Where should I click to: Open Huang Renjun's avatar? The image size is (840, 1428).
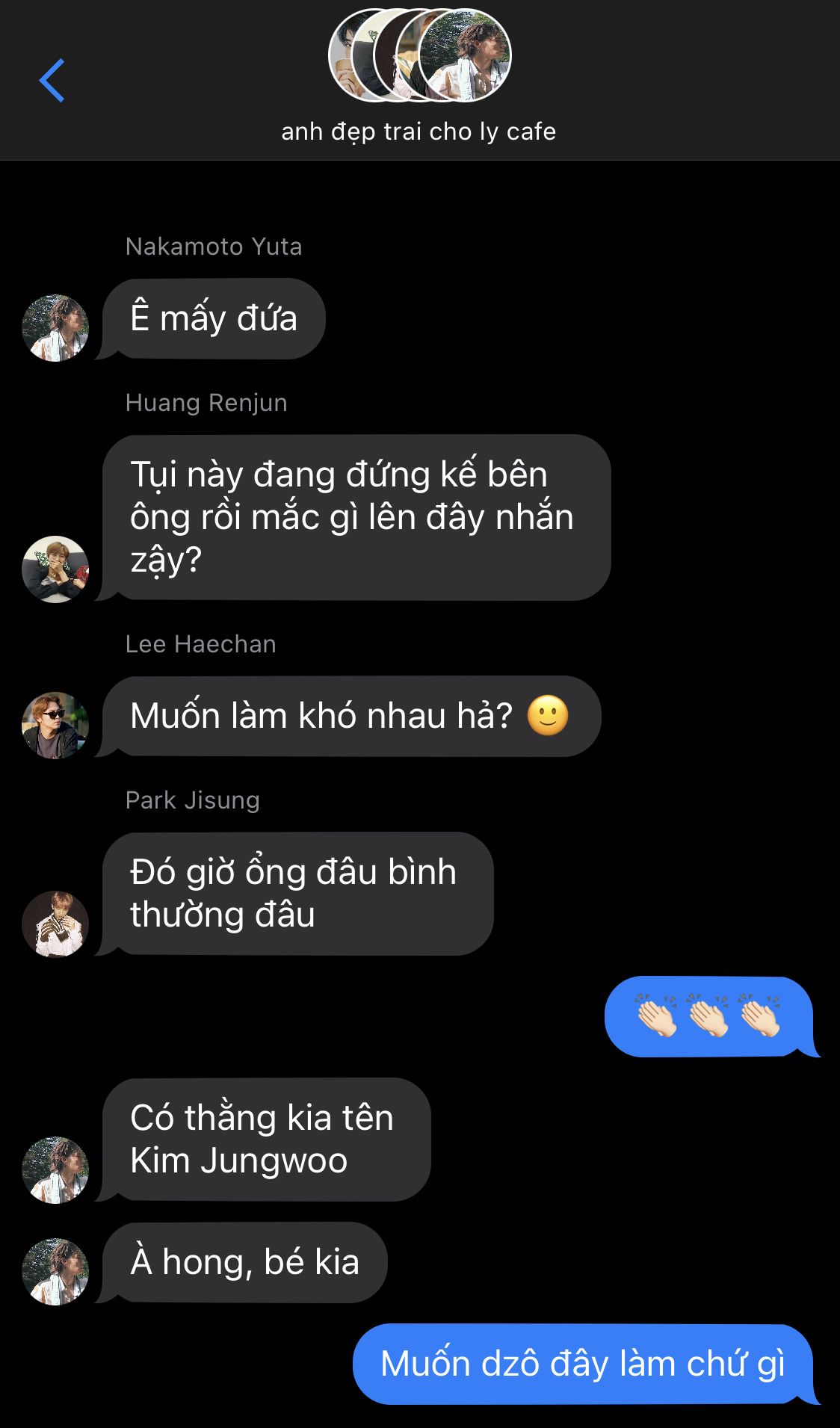coord(55,569)
